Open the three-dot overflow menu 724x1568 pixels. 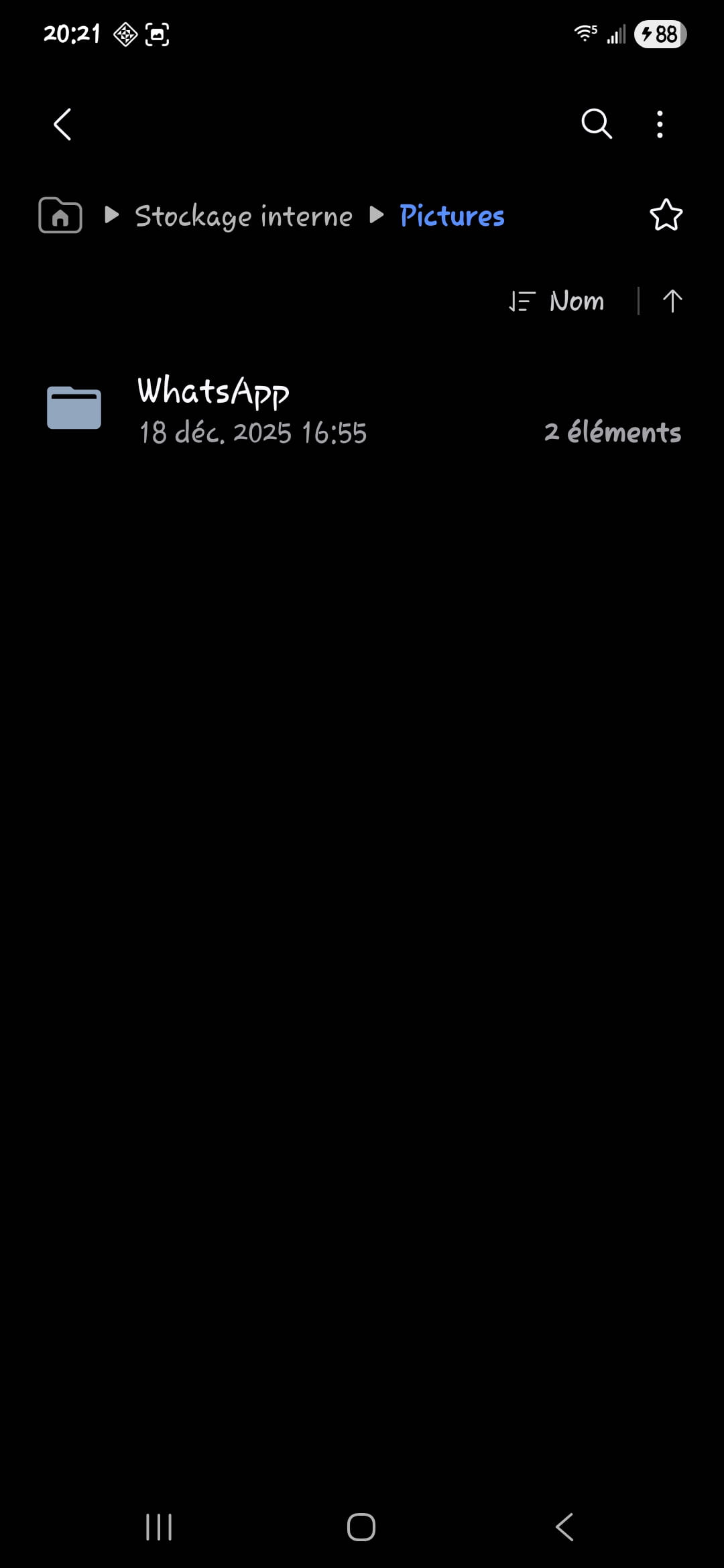[660, 125]
